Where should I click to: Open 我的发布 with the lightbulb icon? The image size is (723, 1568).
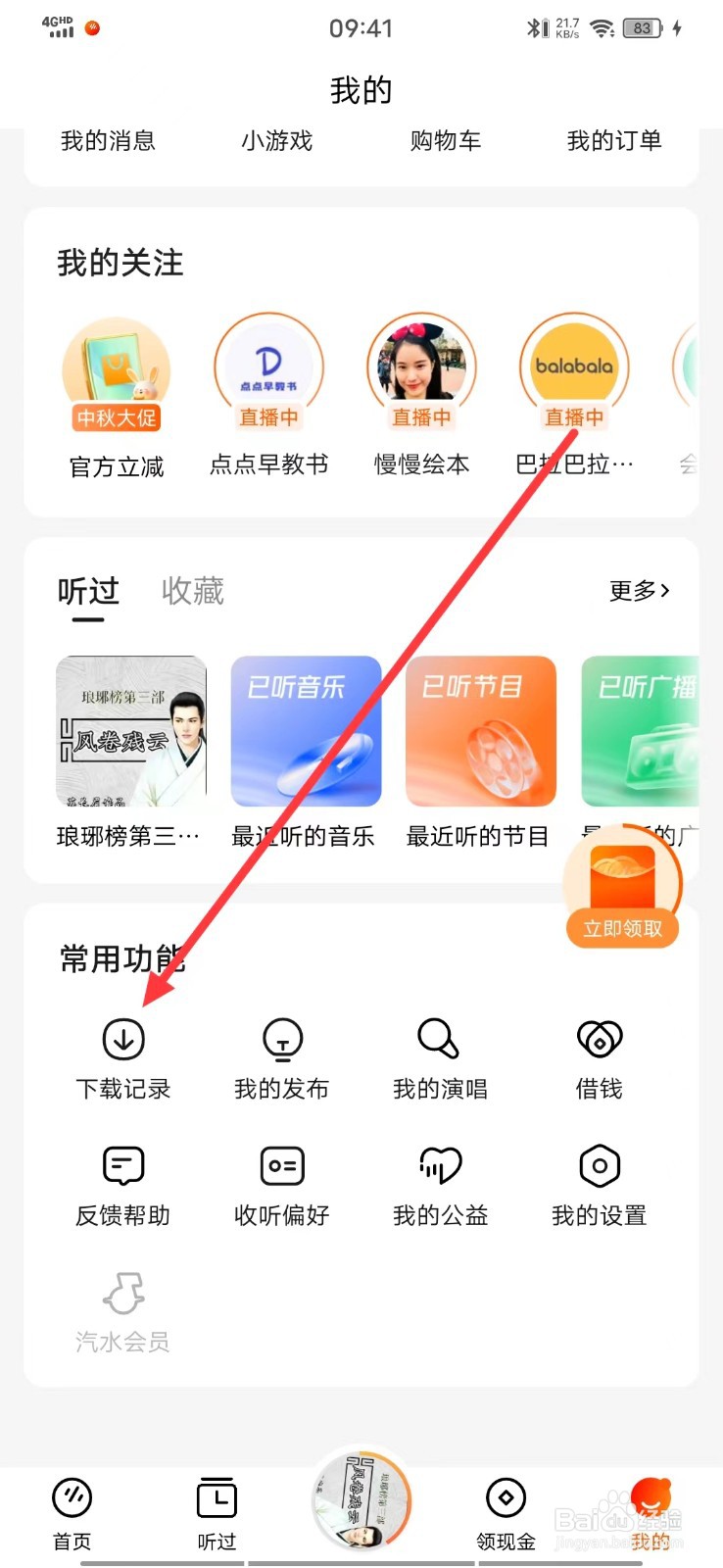click(281, 1039)
